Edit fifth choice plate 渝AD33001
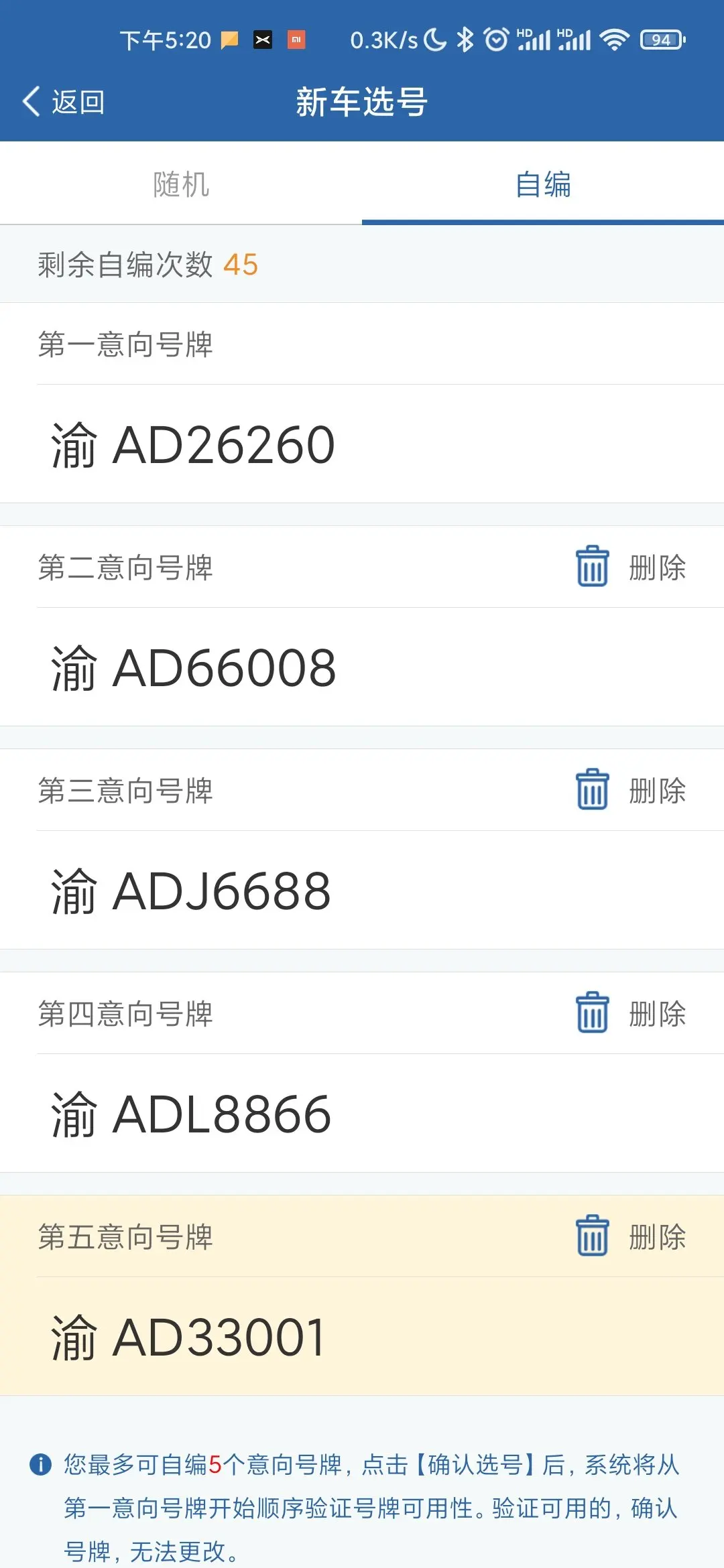The height and width of the screenshot is (1568, 724). (x=362, y=1337)
